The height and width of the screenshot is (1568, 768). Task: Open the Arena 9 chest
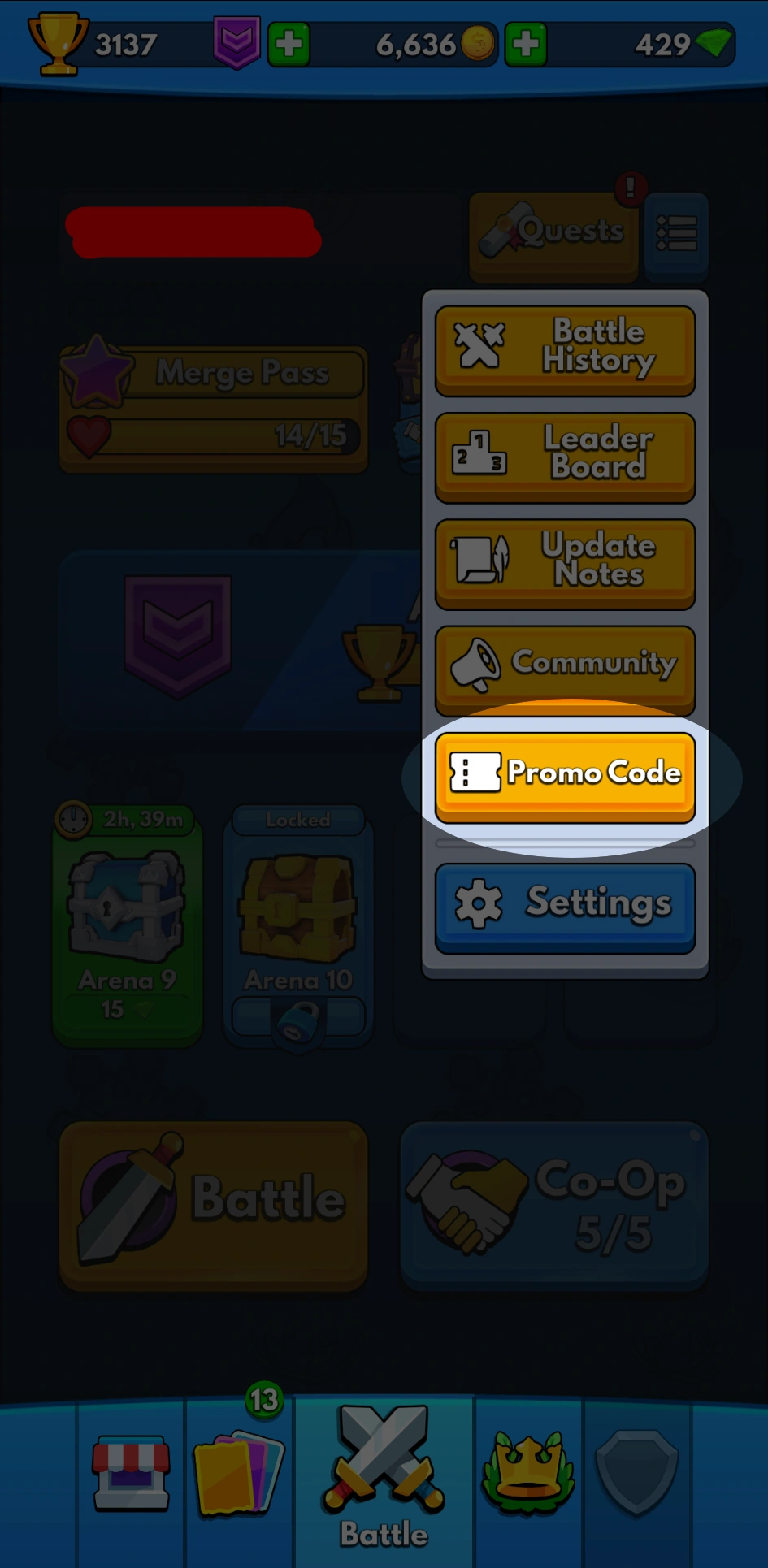(x=128, y=926)
